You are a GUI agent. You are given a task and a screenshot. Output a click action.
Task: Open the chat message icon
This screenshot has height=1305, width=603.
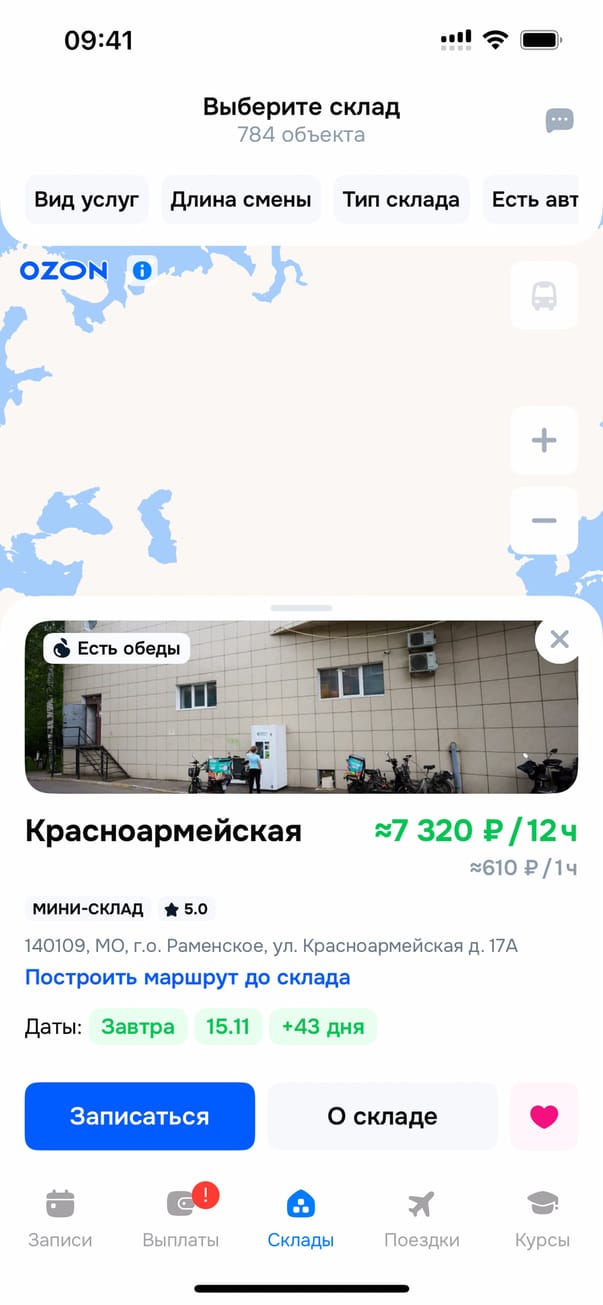pyautogui.click(x=559, y=121)
